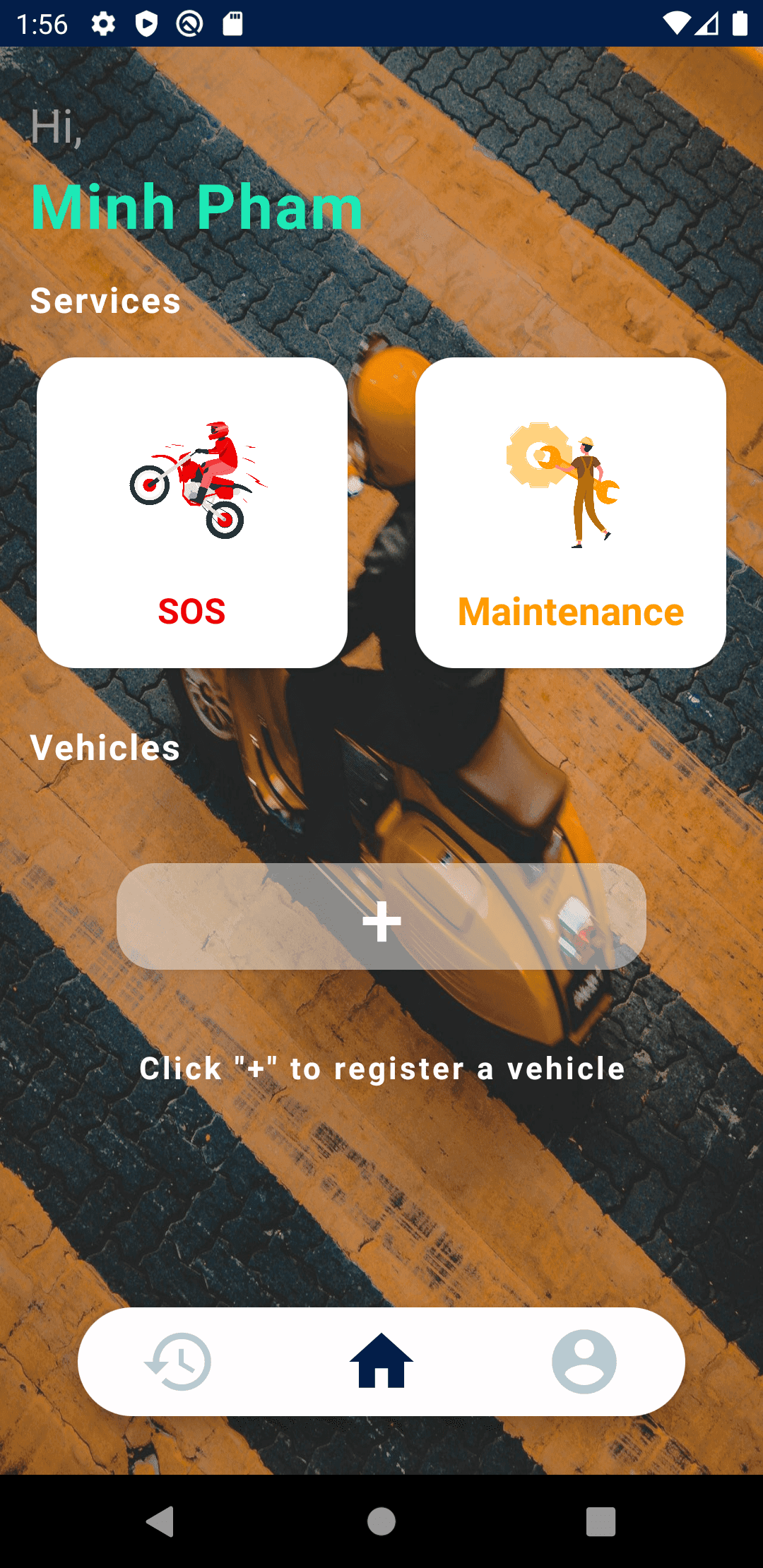This screenshot has height=1568, width=763.
Task: Open the profile tab
Action: click(584, 1362)
